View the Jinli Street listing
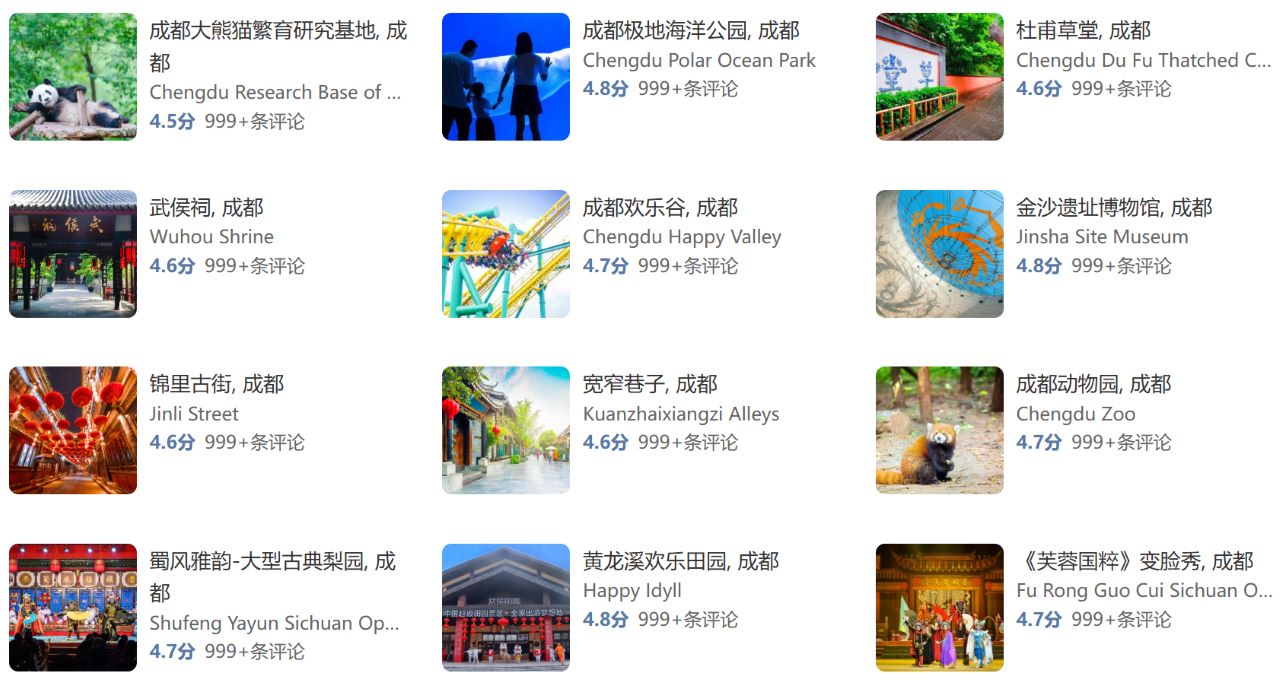1280x683 pixels. [216, 384]
